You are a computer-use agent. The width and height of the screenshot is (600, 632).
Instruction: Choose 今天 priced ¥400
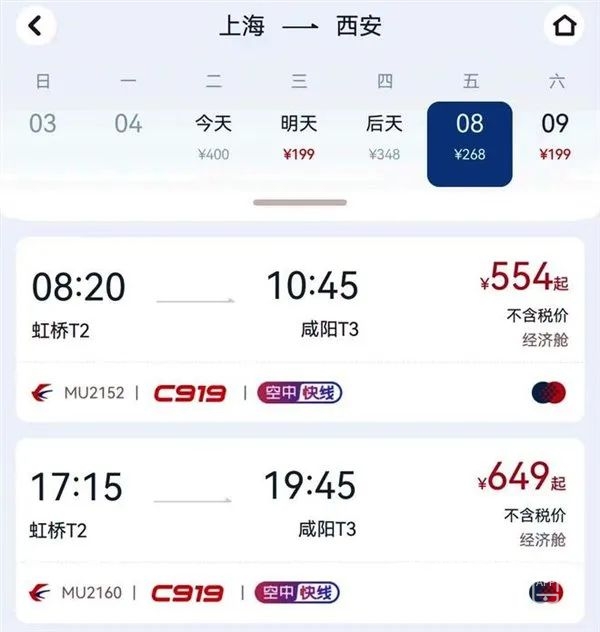pyautogui.click(x=213, y=136)
